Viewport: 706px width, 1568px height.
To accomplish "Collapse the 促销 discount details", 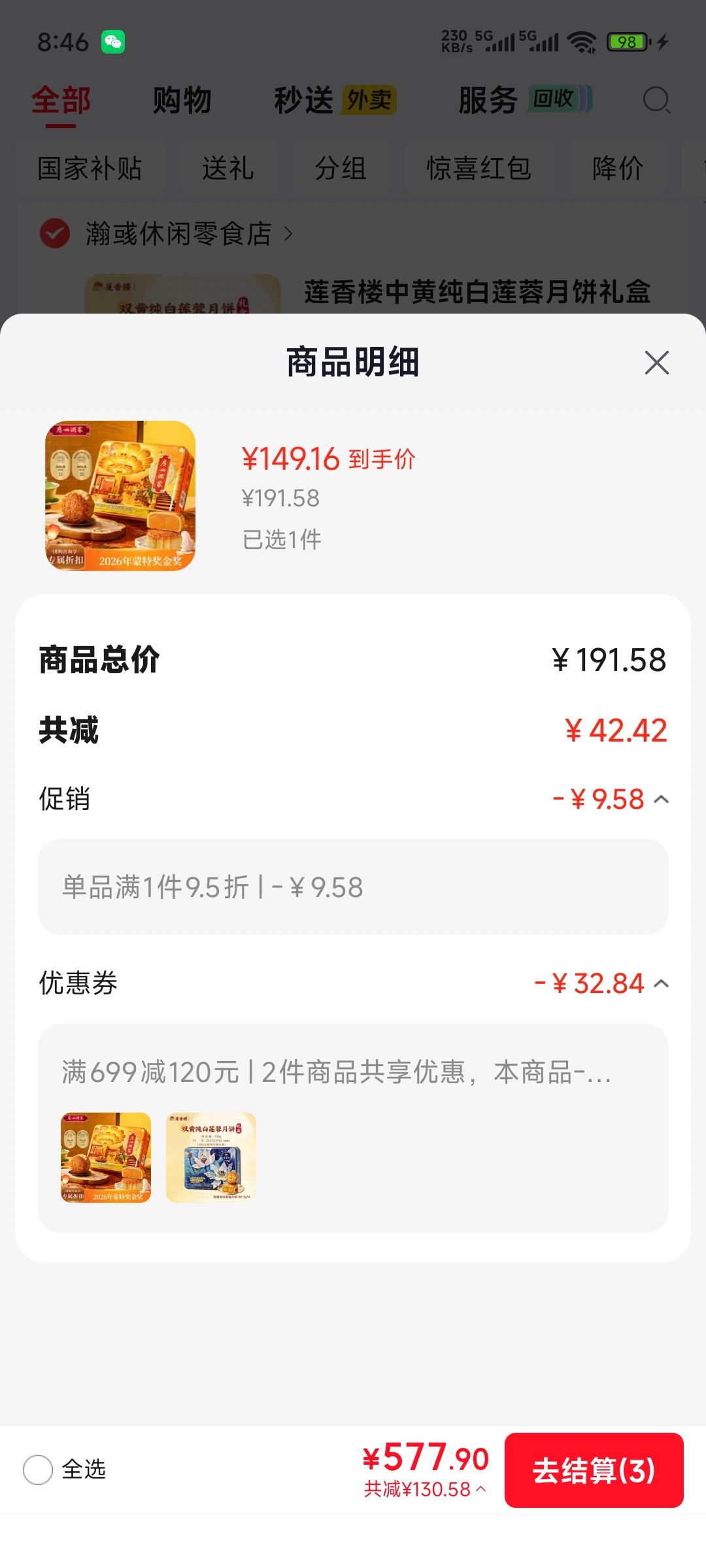I will pyautogui.click(x=662, y=799).
